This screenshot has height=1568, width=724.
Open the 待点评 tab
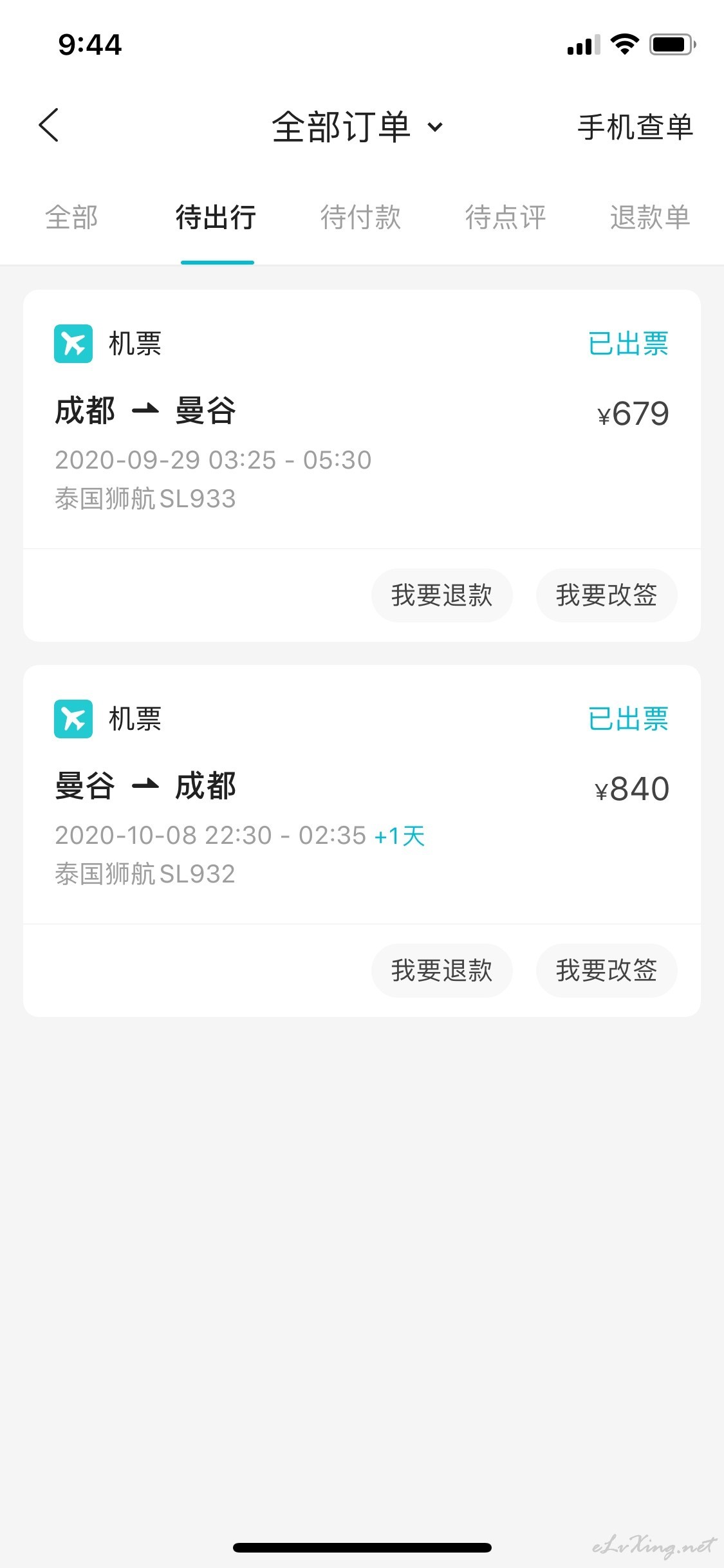tap(506, 218)
